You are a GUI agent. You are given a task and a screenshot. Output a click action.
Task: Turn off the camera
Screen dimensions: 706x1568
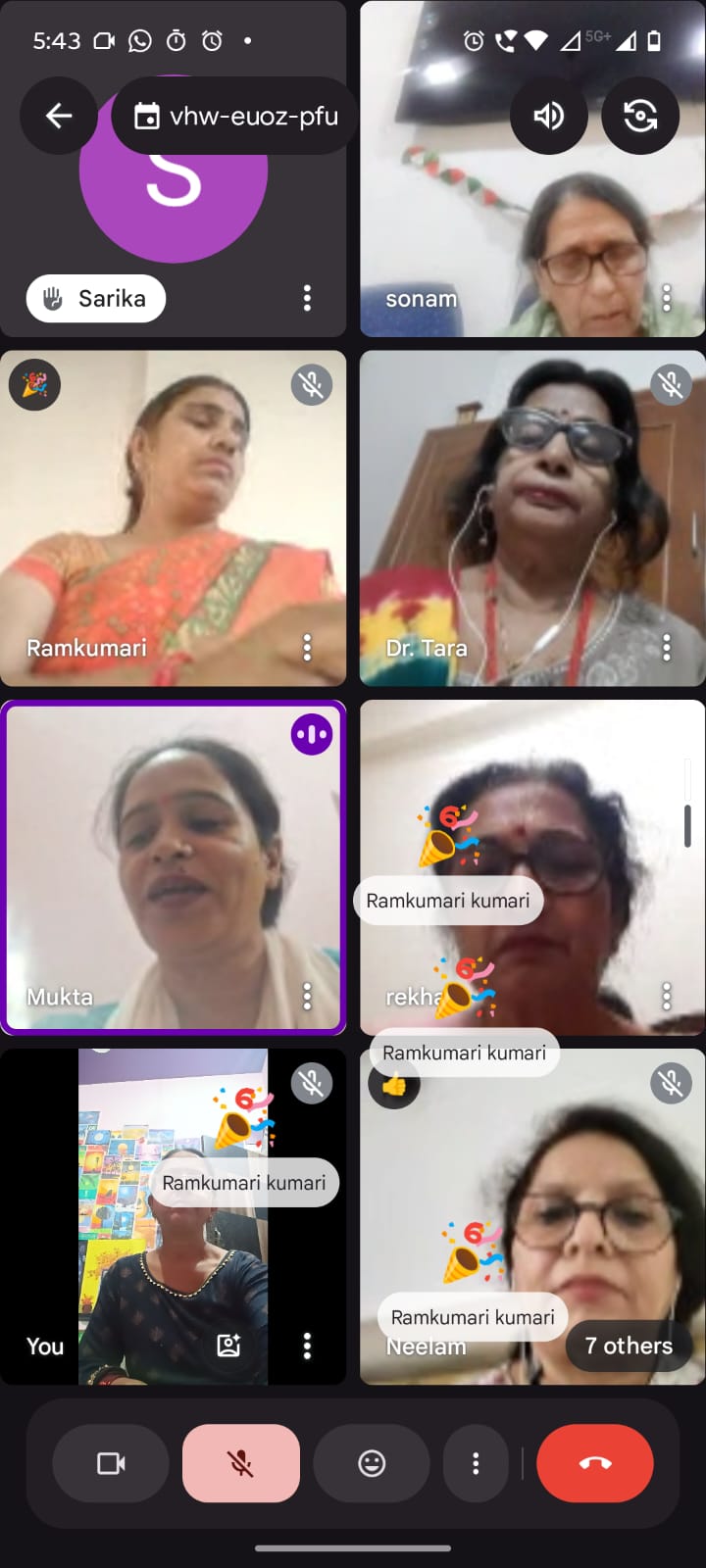tap(111, 1463)
